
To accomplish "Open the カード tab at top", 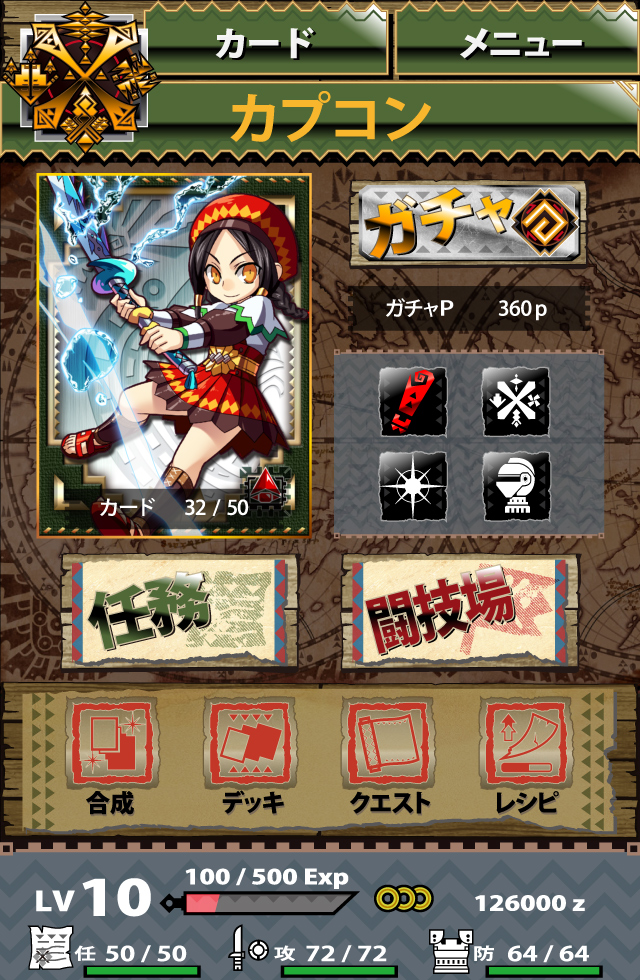I will click(266, 42).
